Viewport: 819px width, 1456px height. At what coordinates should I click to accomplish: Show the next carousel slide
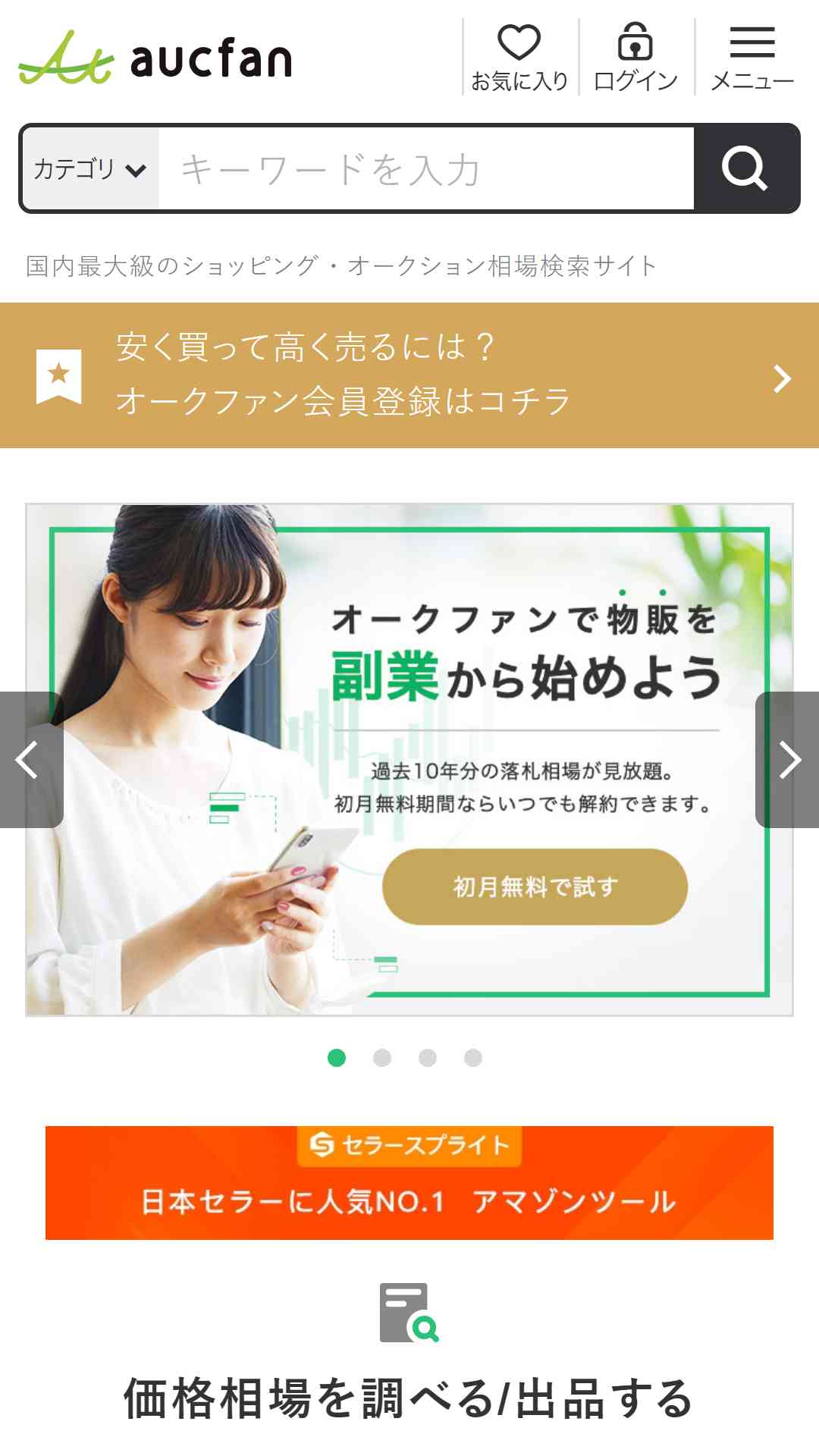click(788, 760)
